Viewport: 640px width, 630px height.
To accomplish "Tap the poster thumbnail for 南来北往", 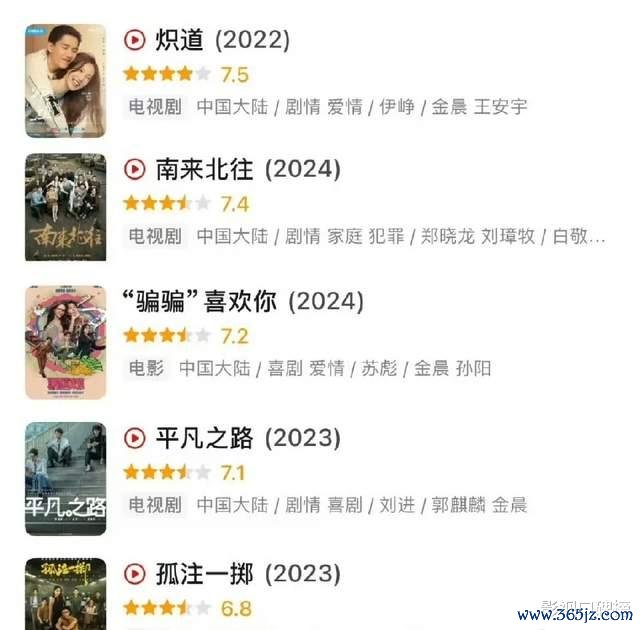I will [65, 208].
